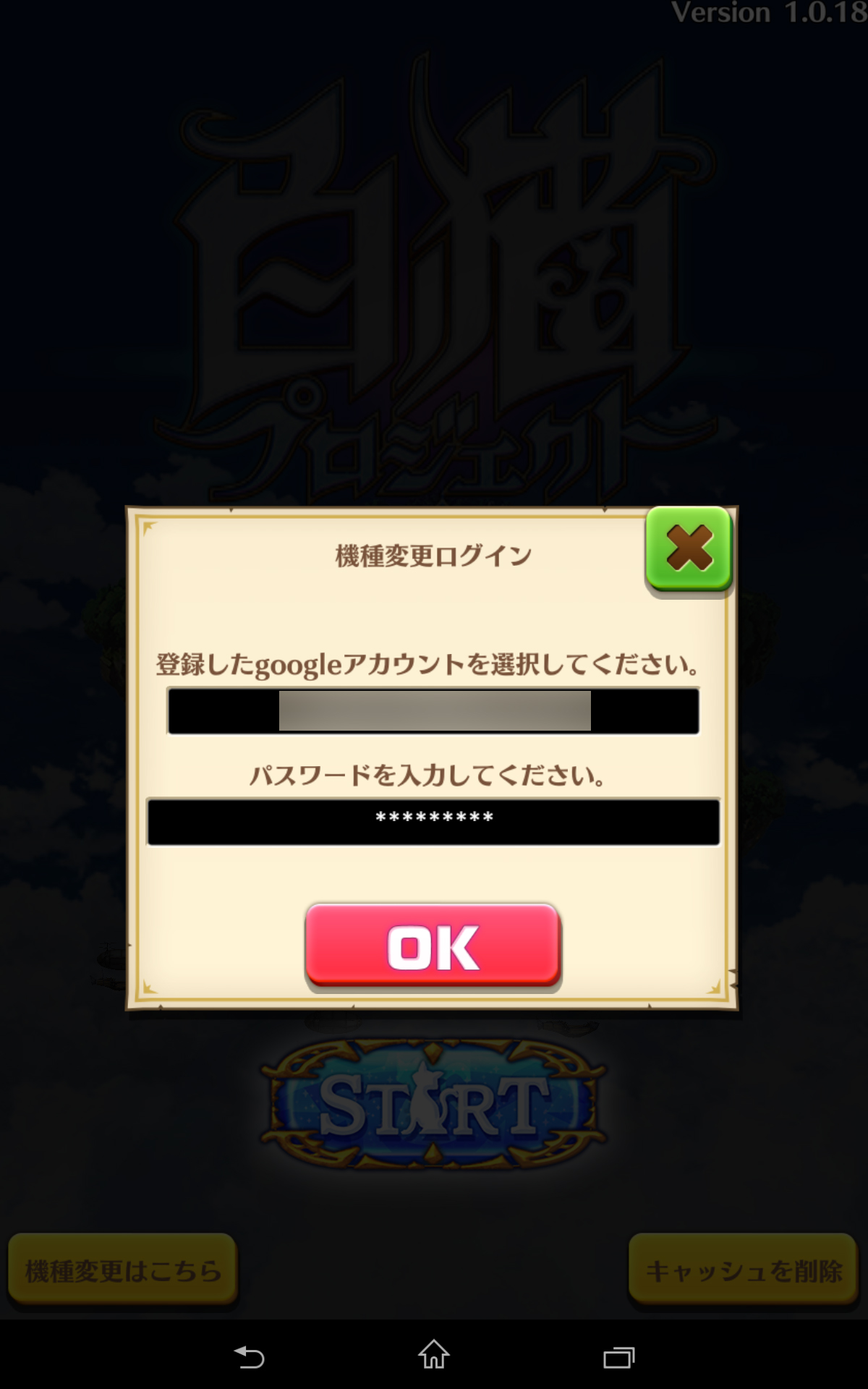Tap the password input field
Viewport: 868px width, 1389px height.
click(x=433, y=822)
